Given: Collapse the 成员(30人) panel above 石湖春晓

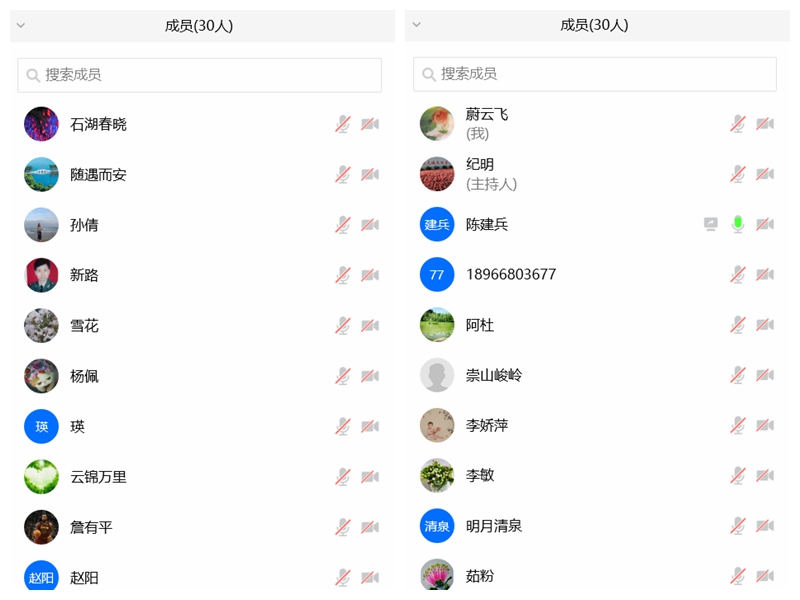Looking at the screenshot, I should 21,25.
